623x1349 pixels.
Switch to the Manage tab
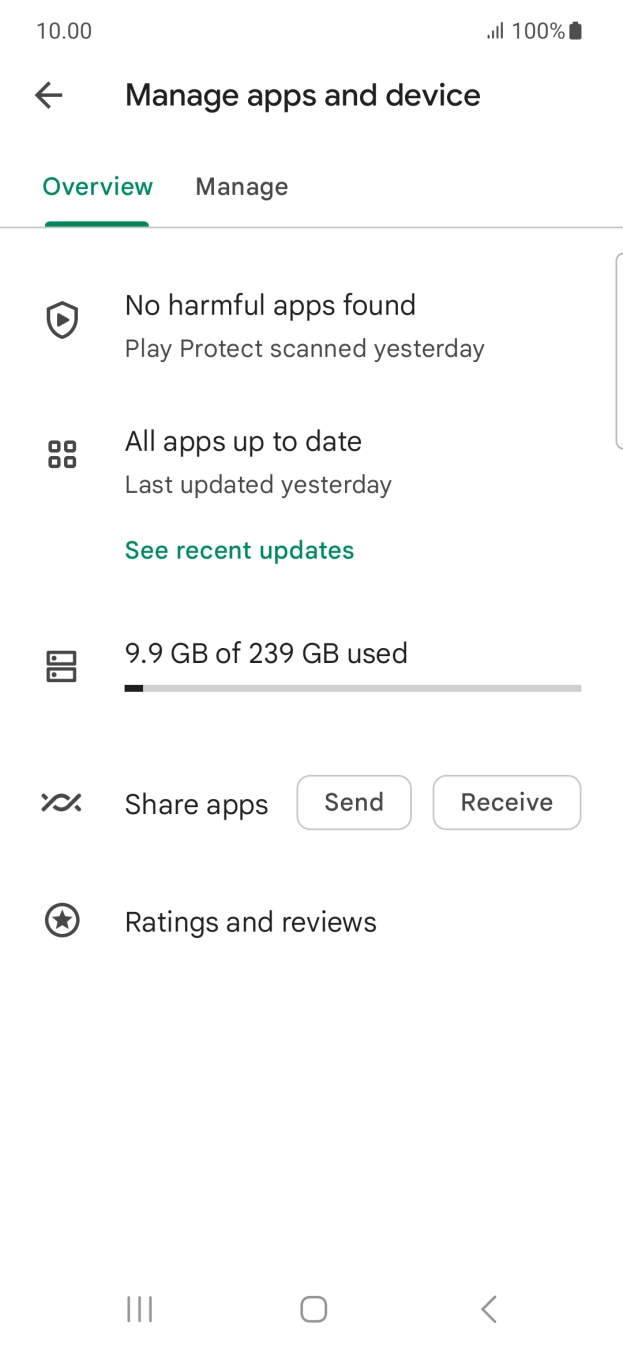click(x=241, y=187)
